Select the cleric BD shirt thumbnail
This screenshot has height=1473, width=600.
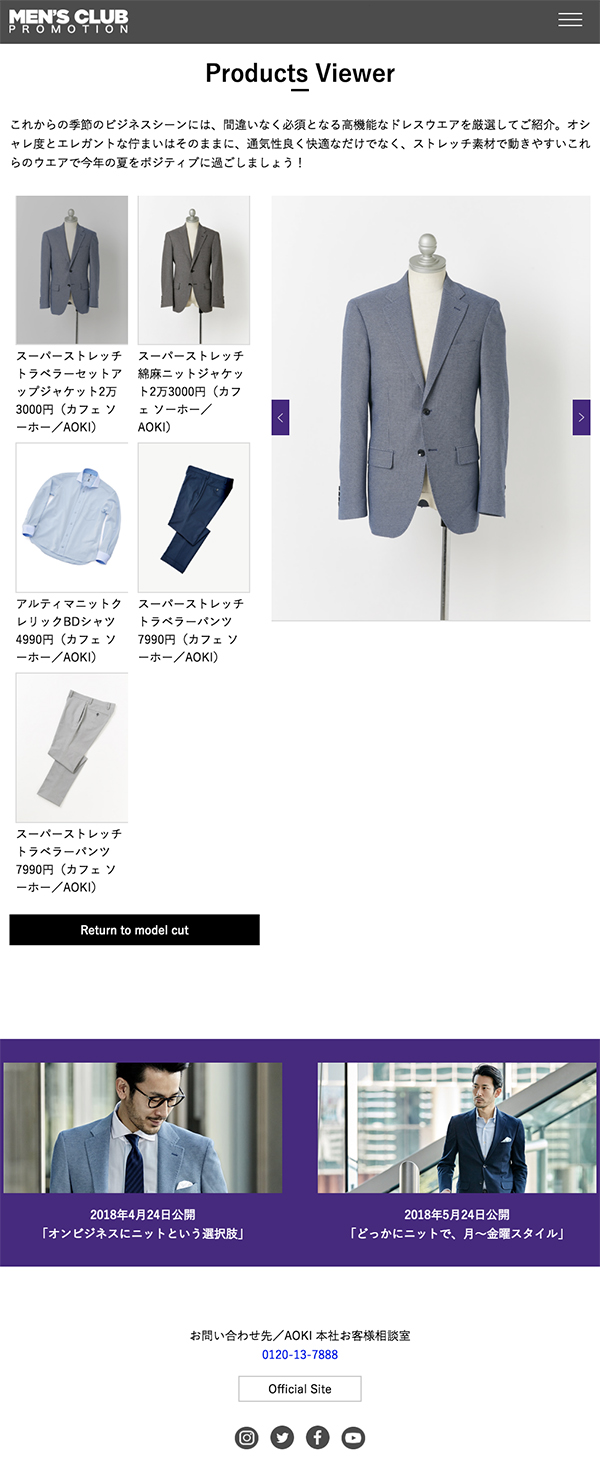click(72, 517)
